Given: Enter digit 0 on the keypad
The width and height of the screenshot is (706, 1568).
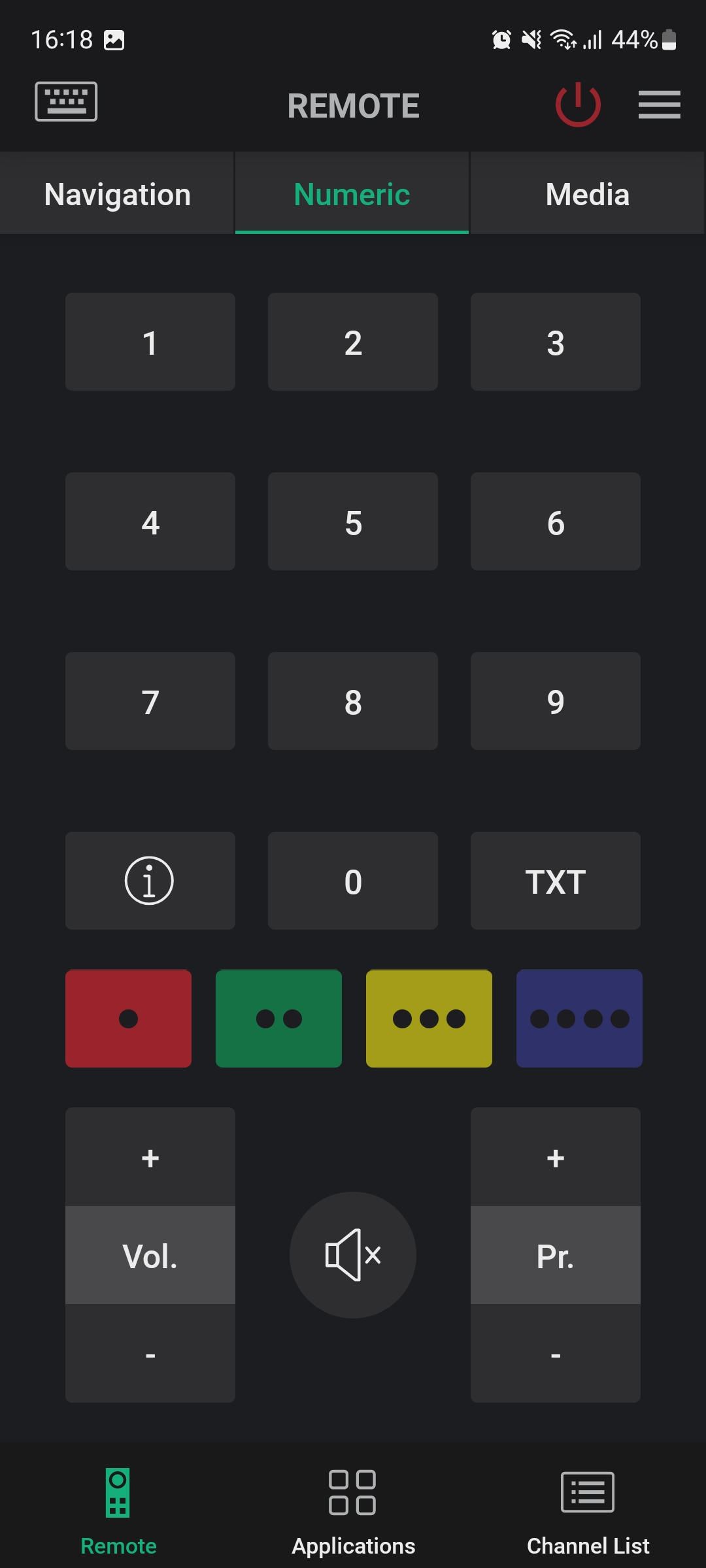Looking at the screenshot, I should (353, 881).
